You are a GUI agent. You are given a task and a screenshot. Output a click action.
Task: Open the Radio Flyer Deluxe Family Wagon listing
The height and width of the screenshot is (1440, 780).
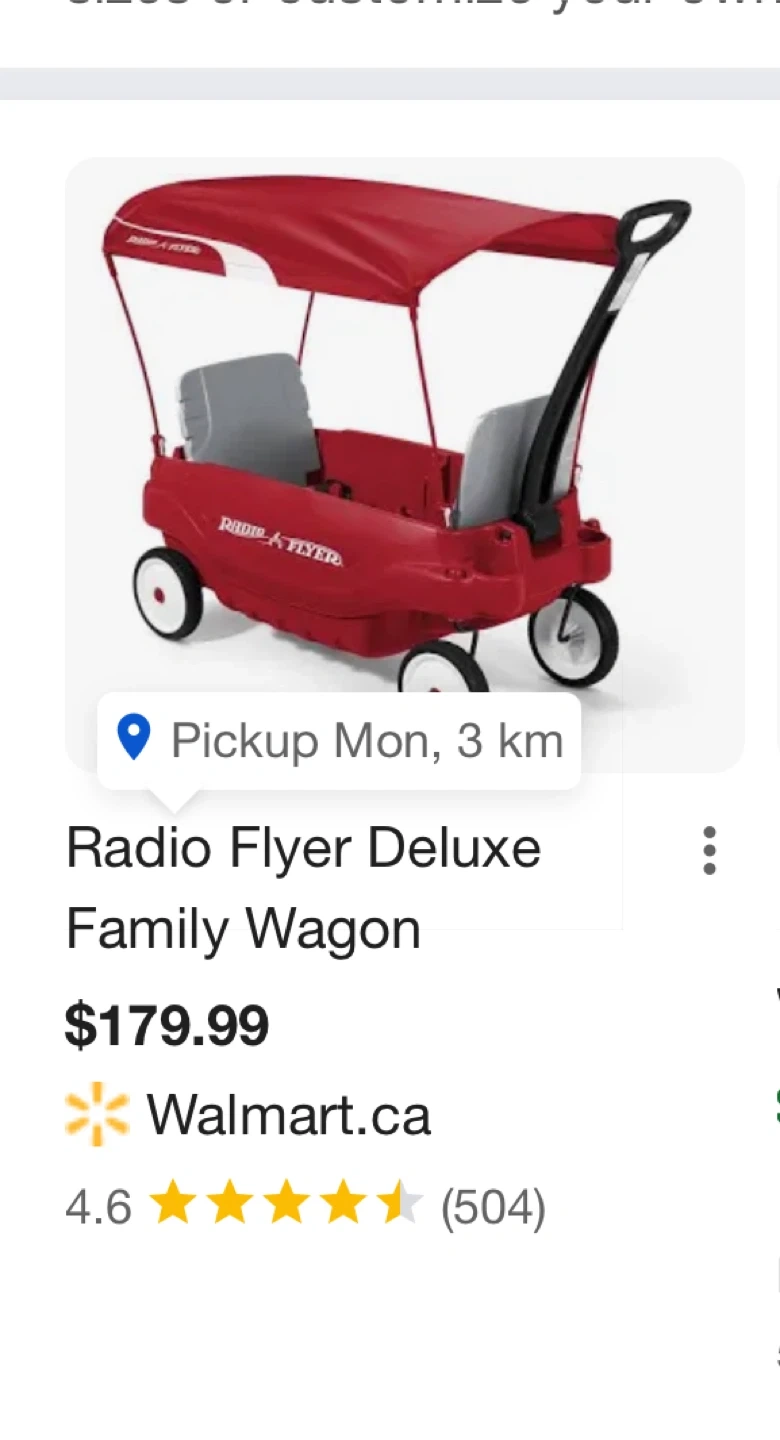tap(303, 888)
